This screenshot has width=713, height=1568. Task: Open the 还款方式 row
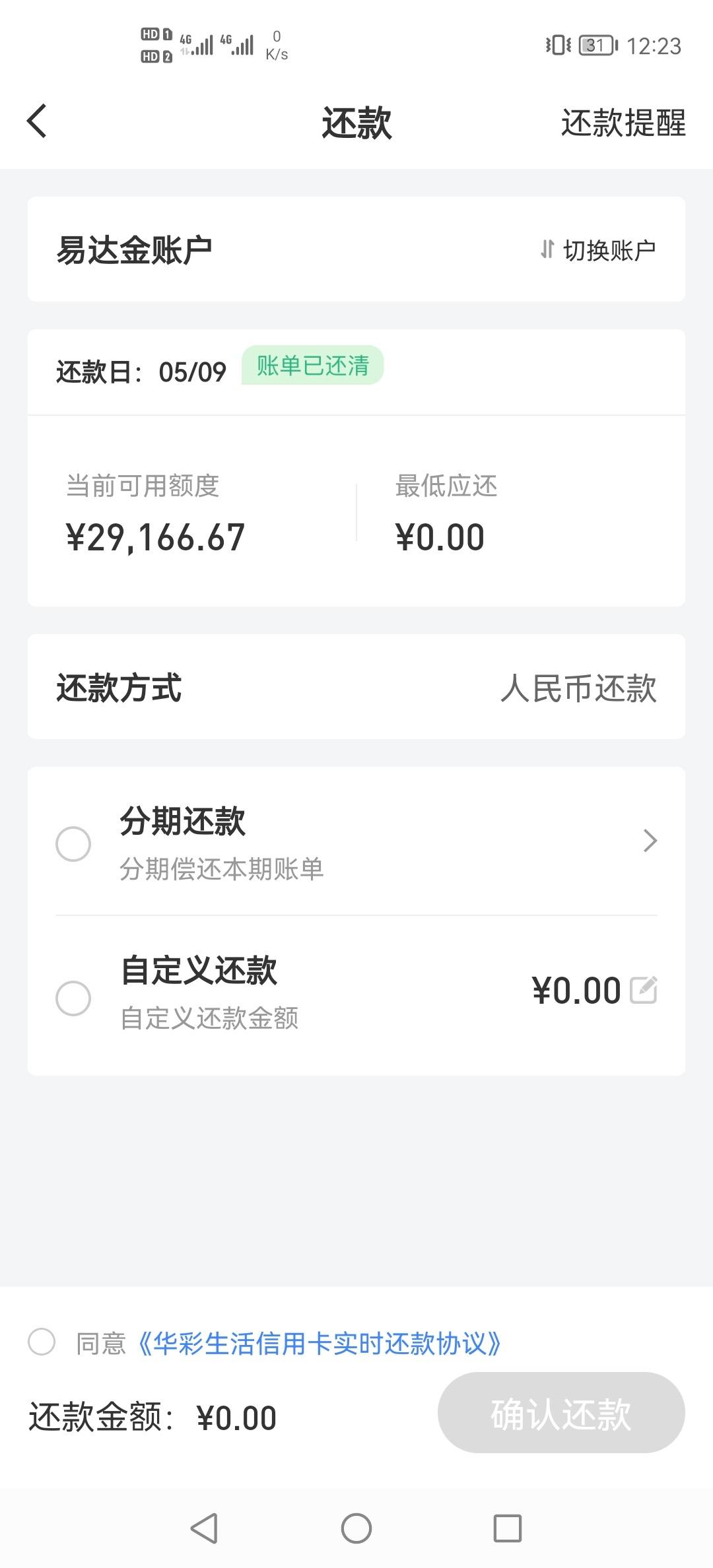click(356, 687)
